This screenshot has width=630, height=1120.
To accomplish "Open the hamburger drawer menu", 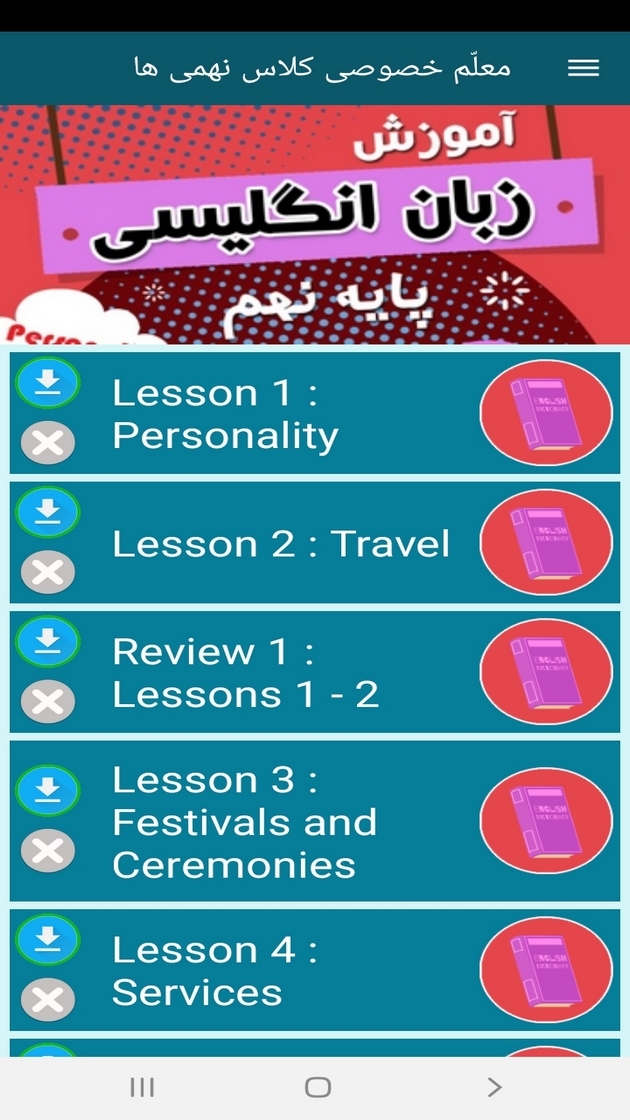I will click(583, 68).
